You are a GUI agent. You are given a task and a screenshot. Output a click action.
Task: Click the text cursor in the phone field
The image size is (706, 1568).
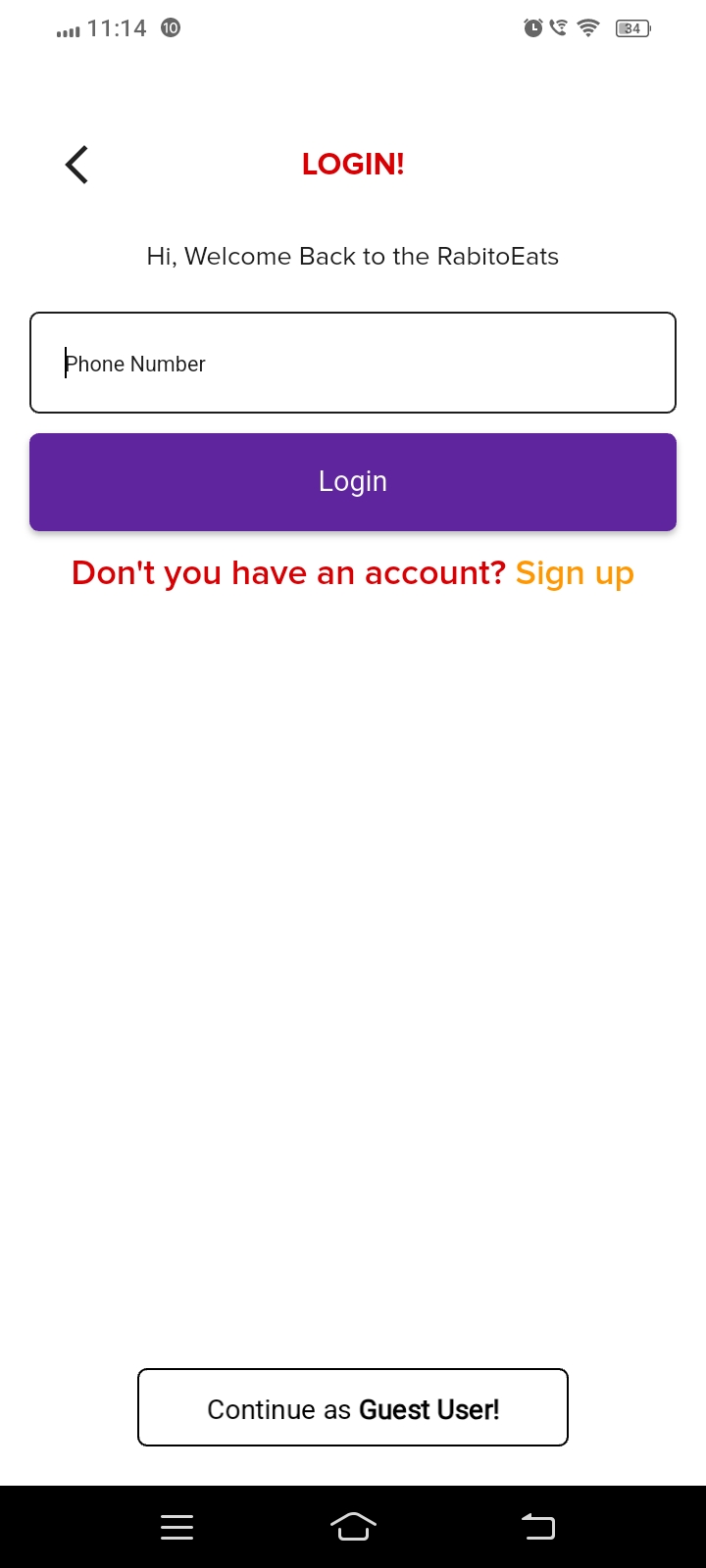[x=66, y=363]
